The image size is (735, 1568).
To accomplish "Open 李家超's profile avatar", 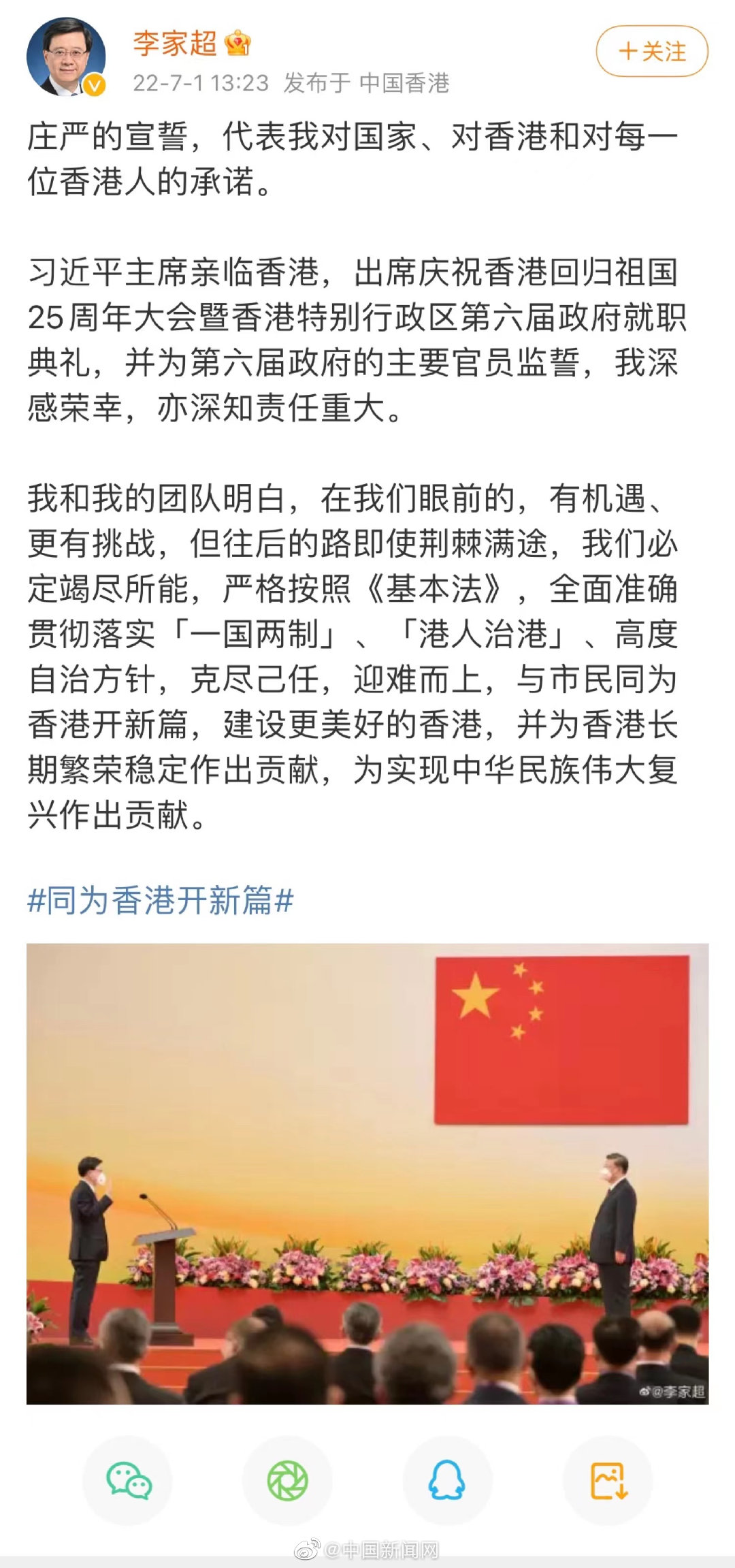I will pos(66,57).
